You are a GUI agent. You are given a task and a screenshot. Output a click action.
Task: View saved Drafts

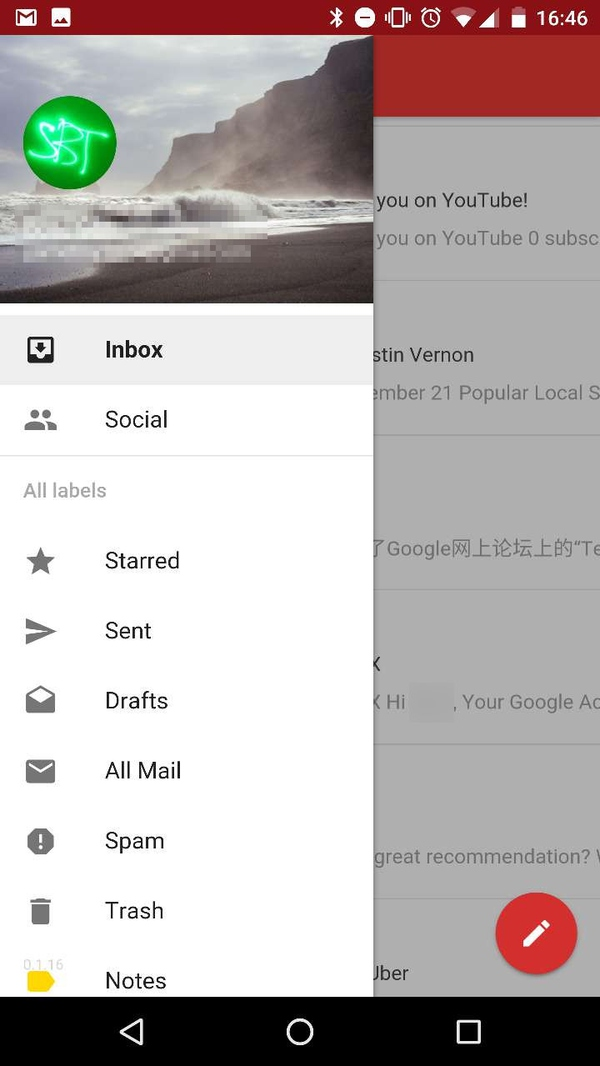coord(136,701)
